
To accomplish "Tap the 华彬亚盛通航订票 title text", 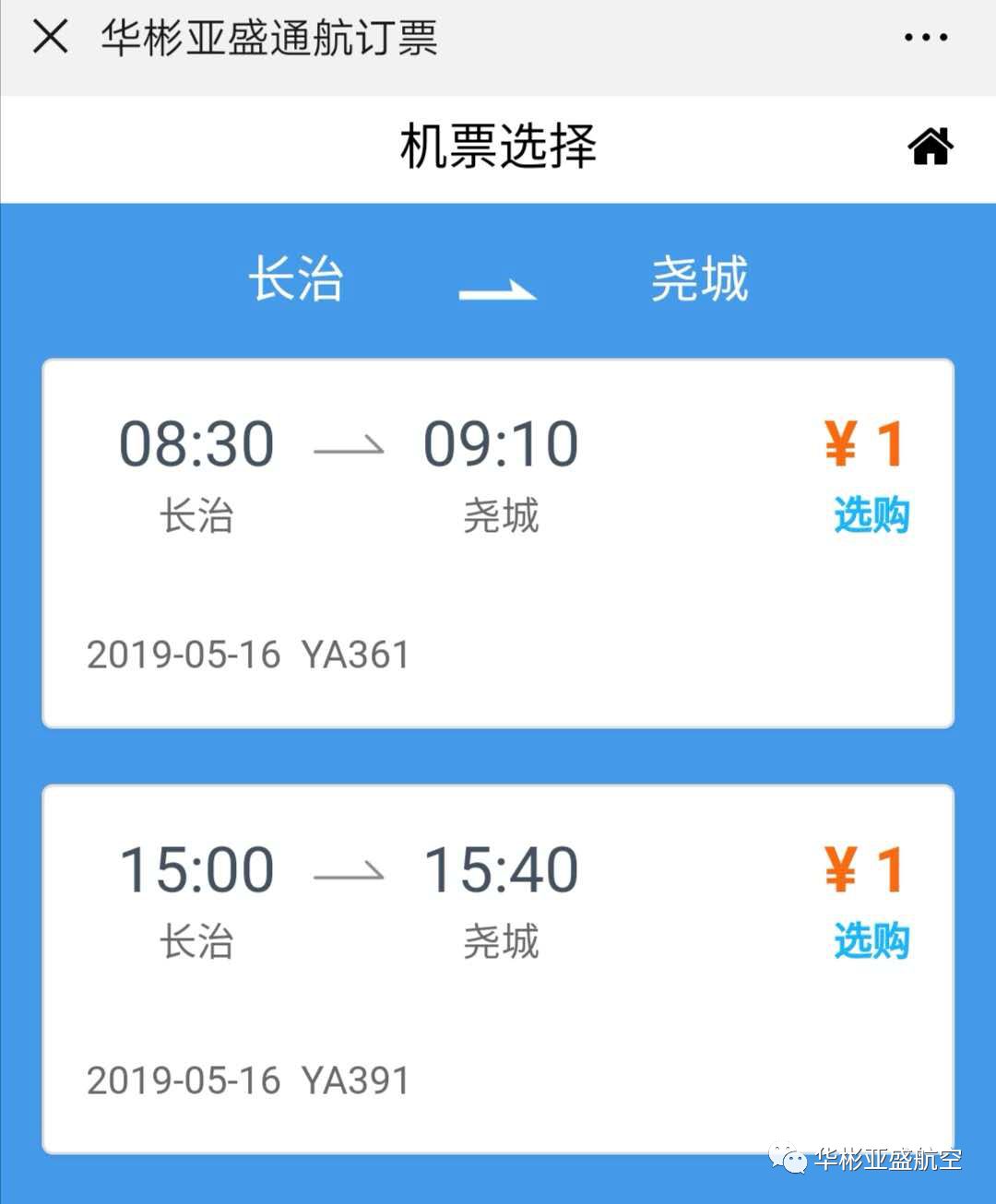I will (x=267, y=36).
